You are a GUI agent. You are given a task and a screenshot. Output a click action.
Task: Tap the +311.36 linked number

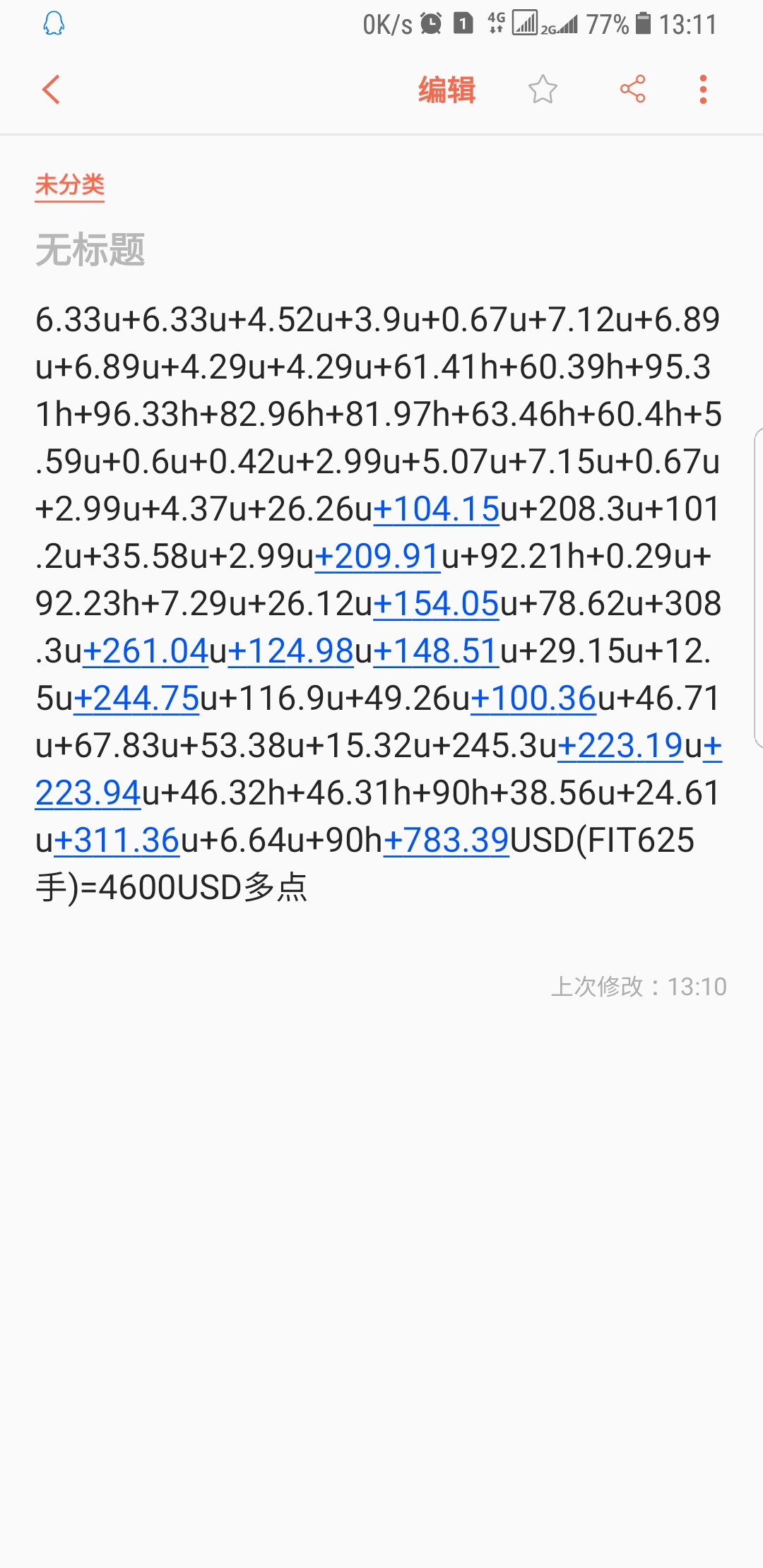click(x=117, y=841)
